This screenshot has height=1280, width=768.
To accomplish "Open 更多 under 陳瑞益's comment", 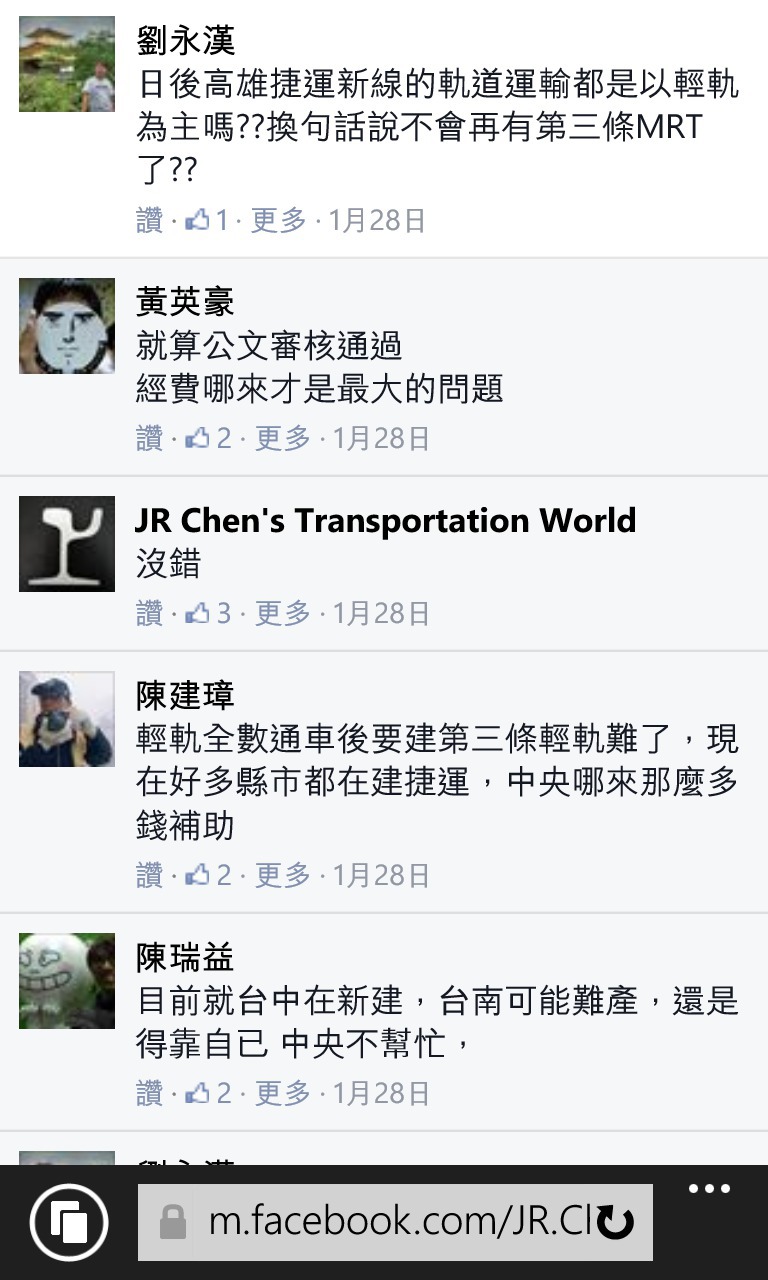I will (x=282, y=1093).
